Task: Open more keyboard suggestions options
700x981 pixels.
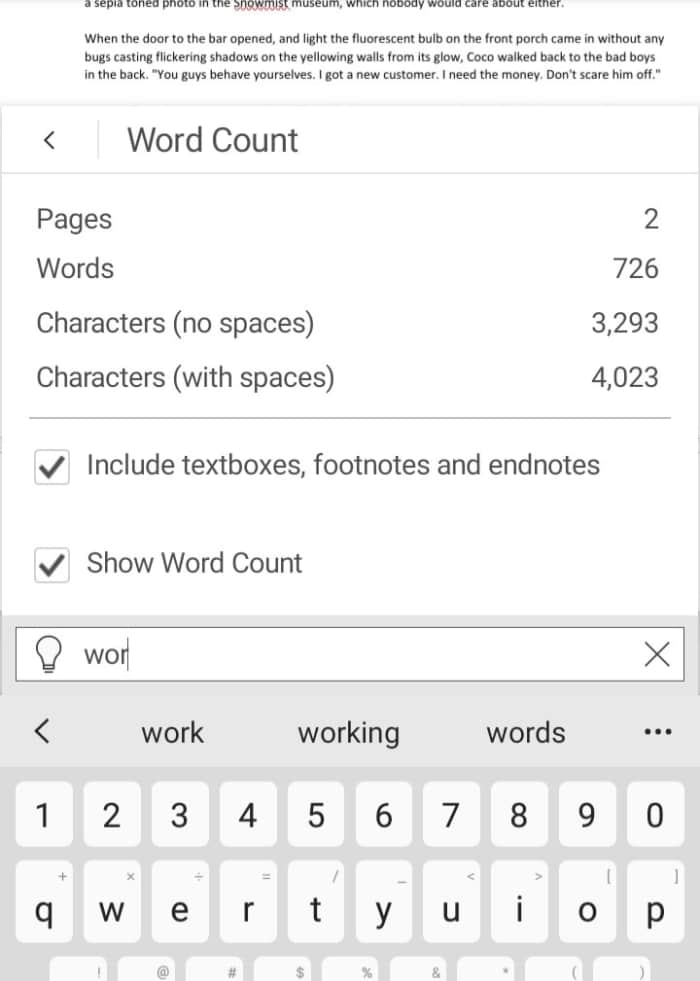Action: 657,733
